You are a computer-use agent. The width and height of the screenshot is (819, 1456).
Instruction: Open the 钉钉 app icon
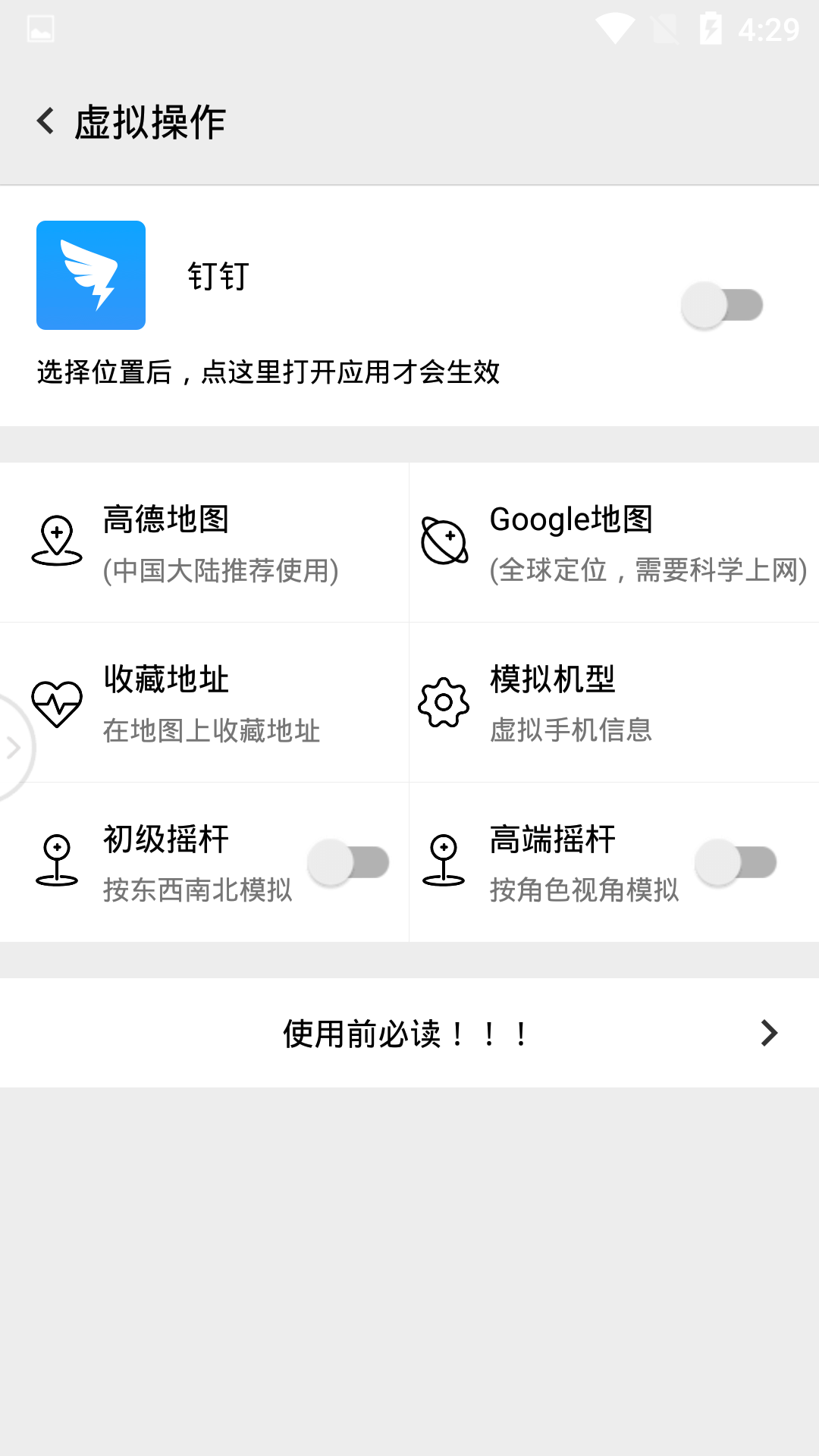click(91, 275)
